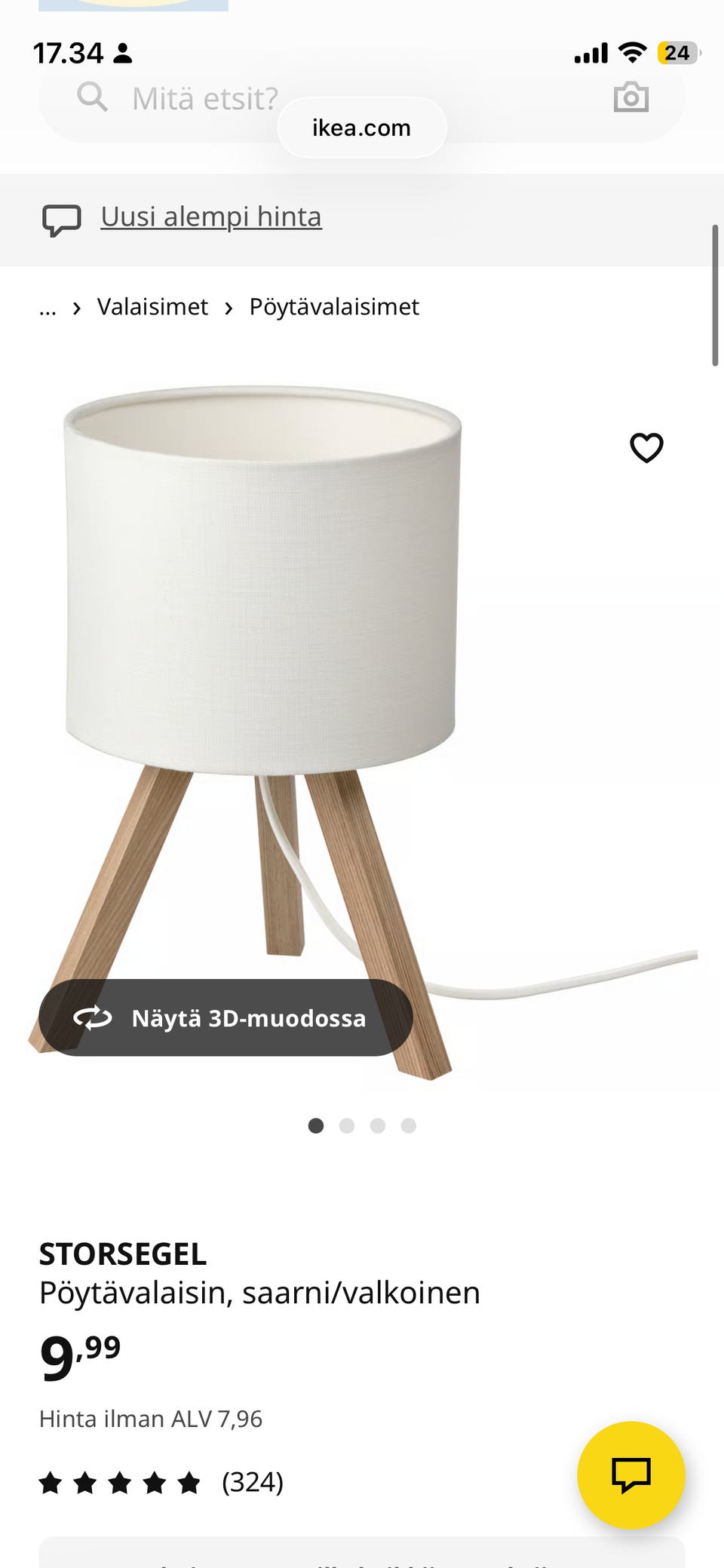Open the 324 customer reviews
Image resolution: width=724 pixels, height=1568 pixels.
pos(252,1482)
